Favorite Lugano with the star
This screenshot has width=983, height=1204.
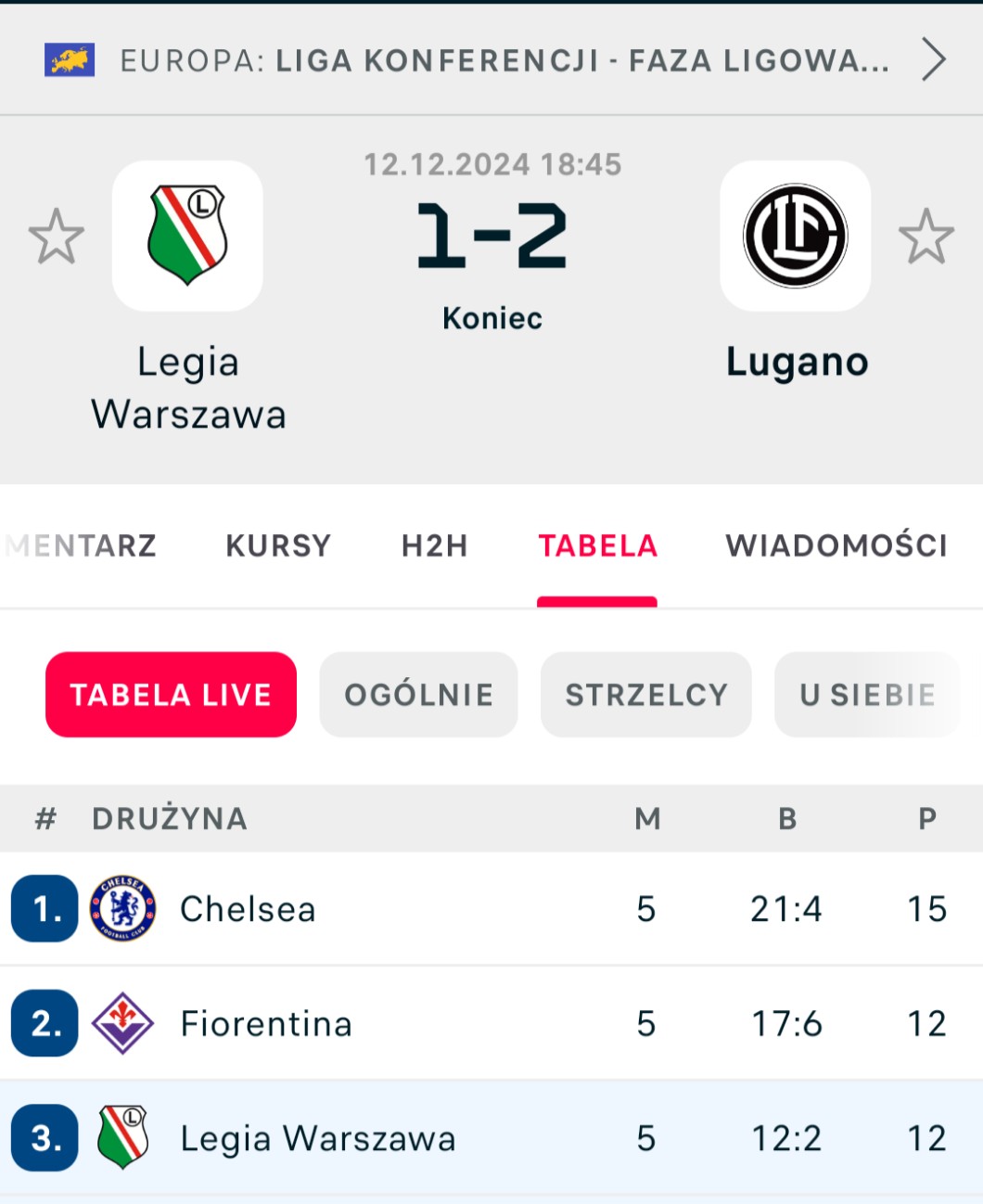[x=926, y=237]
